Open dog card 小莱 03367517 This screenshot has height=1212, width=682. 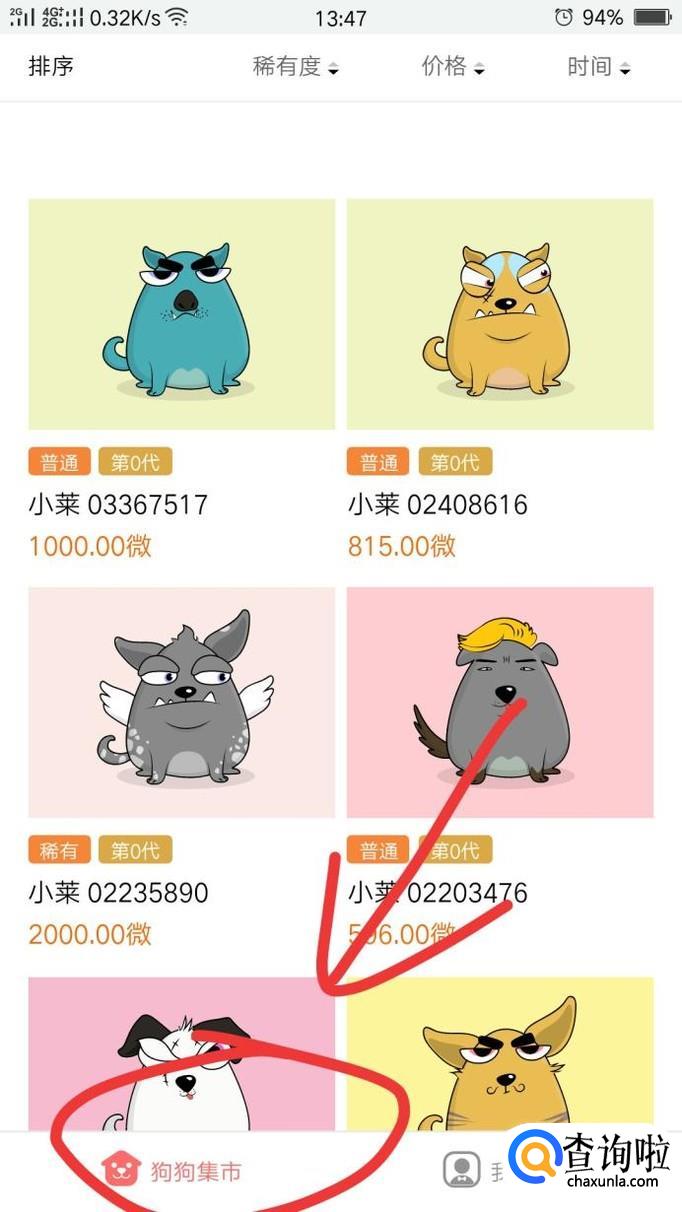point(181,315)
